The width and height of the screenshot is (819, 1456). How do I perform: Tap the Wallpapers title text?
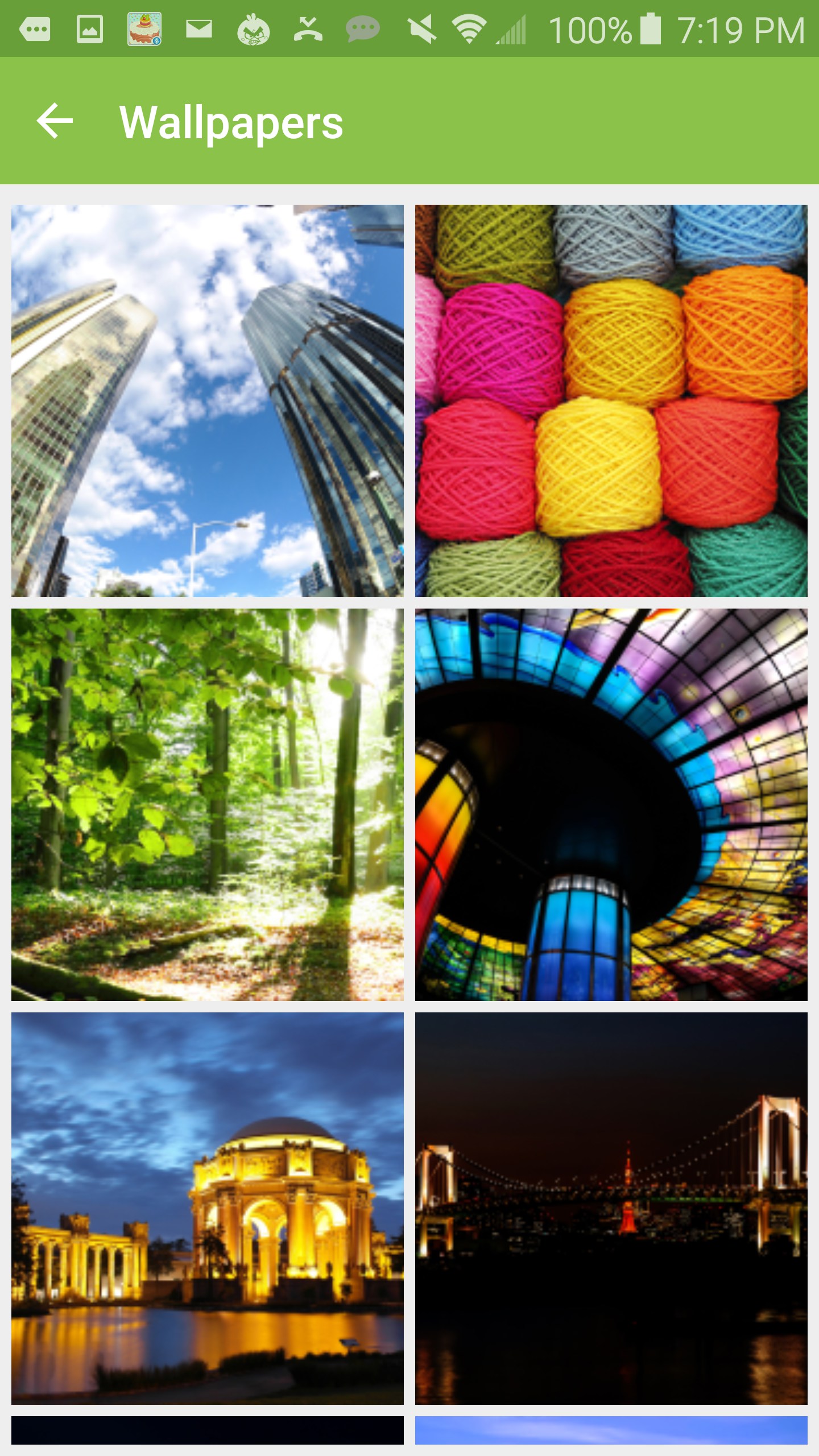click(231, 121)
